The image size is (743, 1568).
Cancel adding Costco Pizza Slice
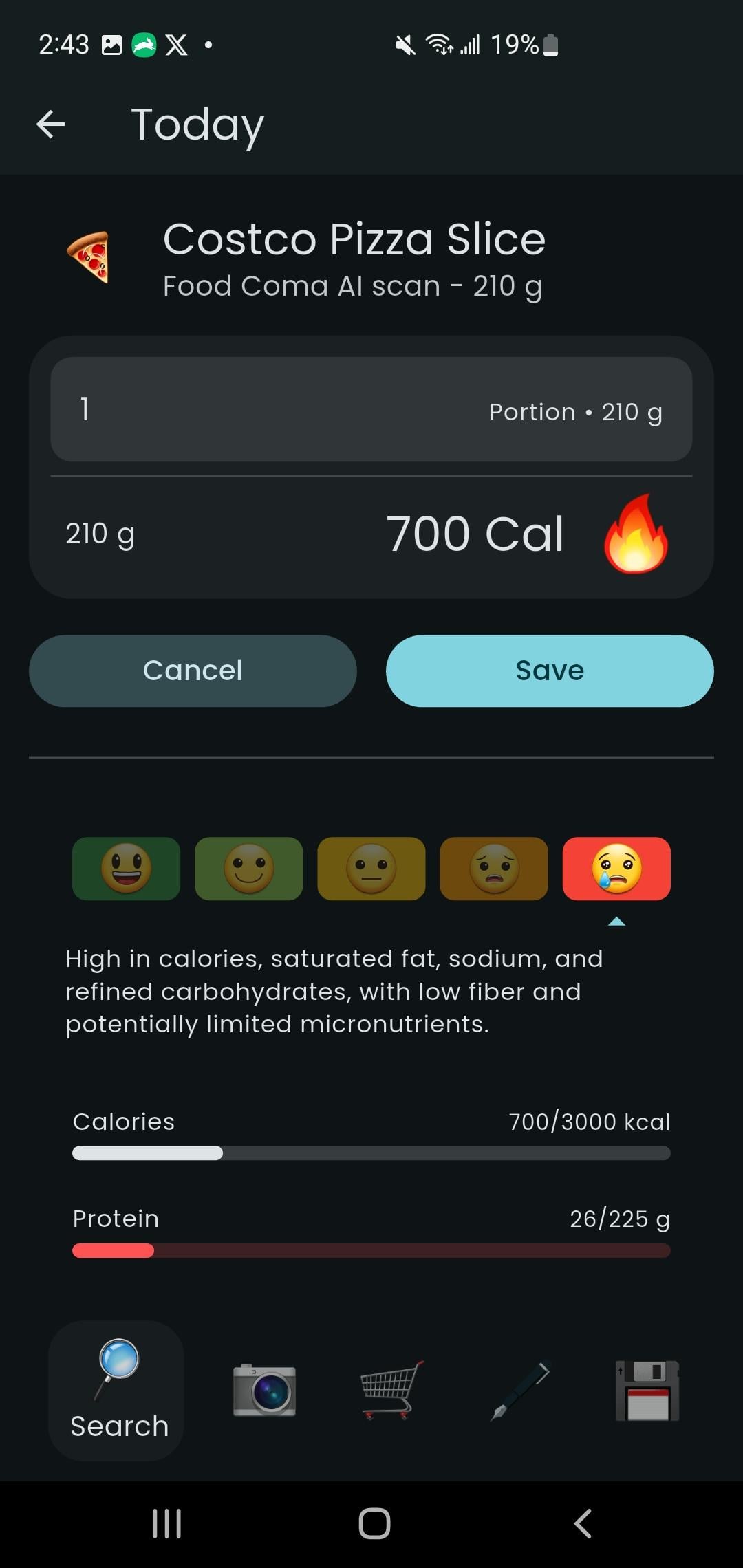[193, 671]
